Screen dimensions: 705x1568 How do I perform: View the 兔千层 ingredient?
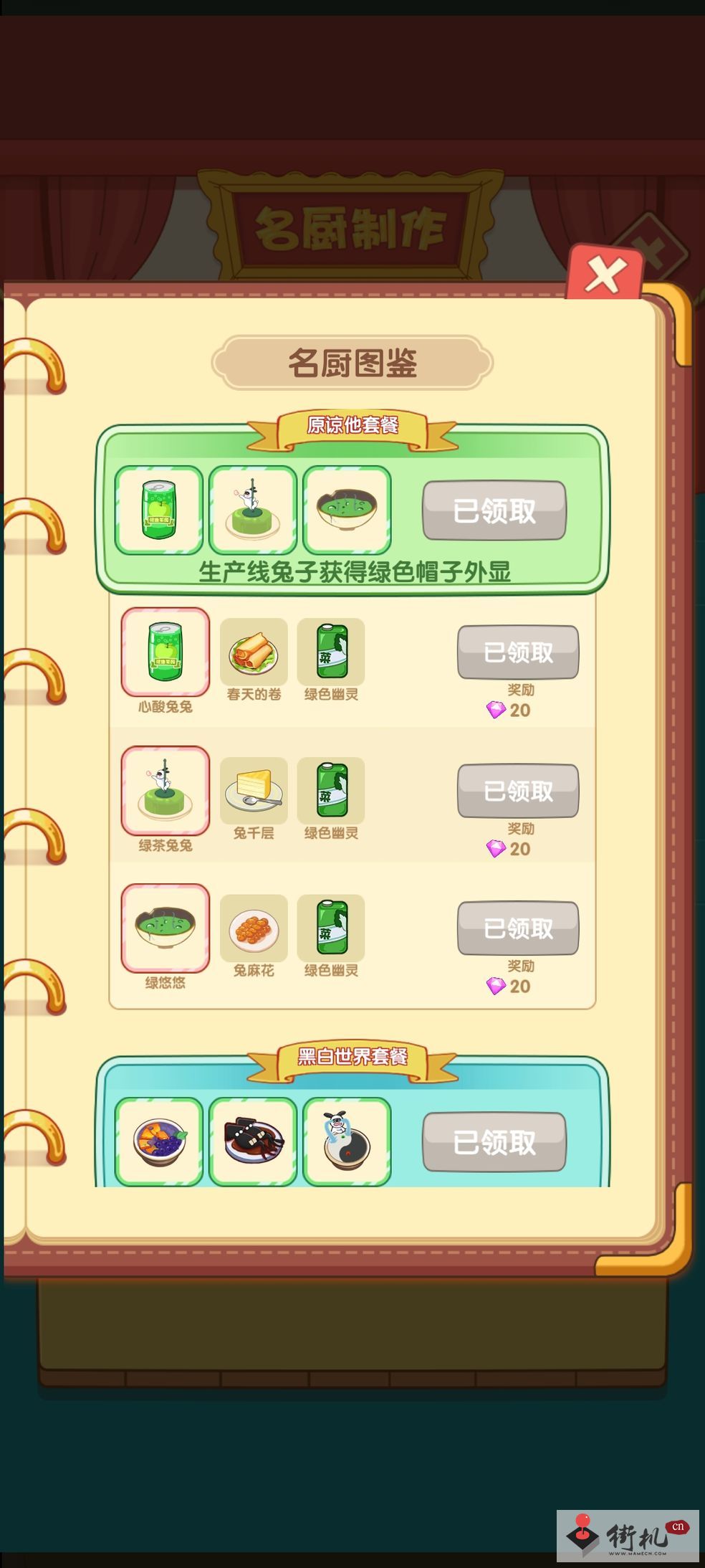[x=254, y=791]
